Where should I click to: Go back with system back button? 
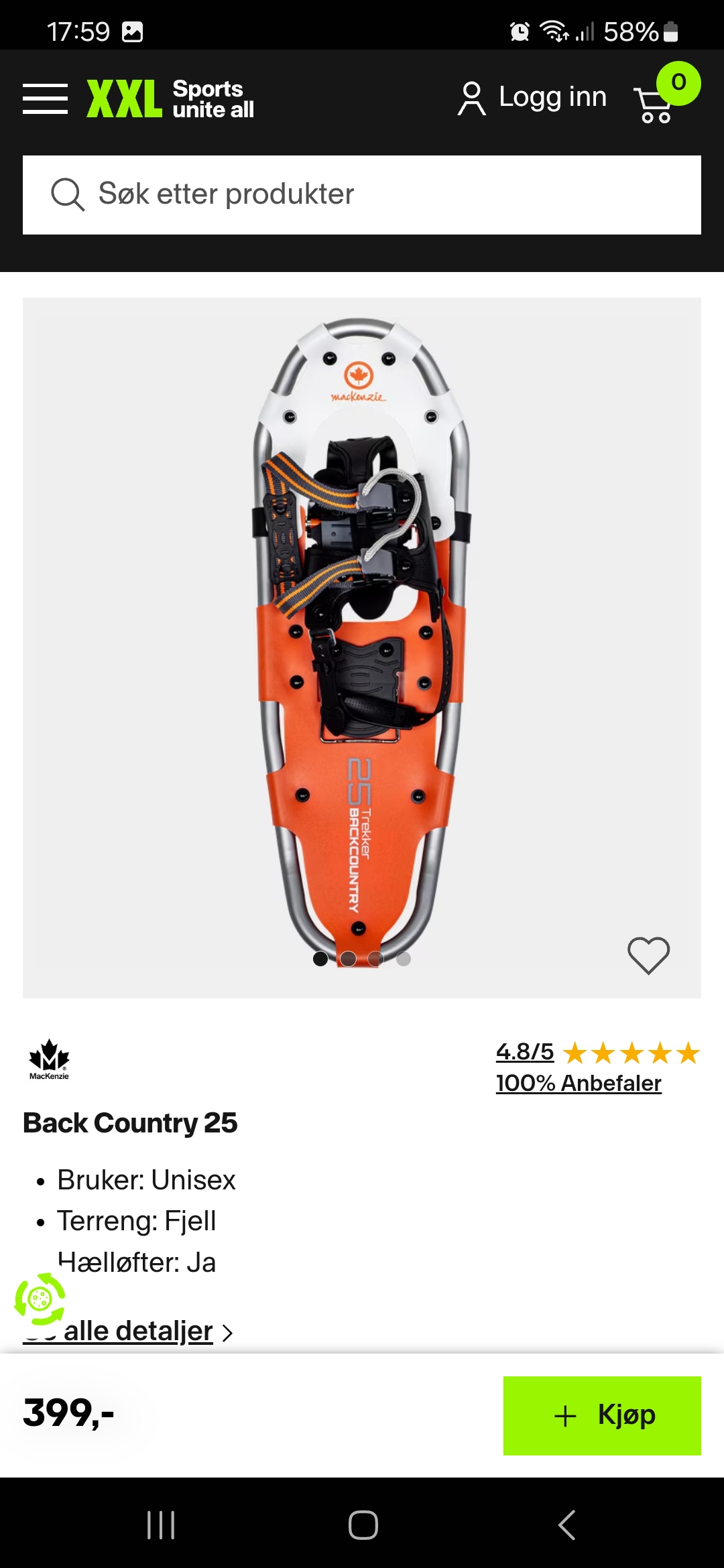click(x=566, y=1525)
